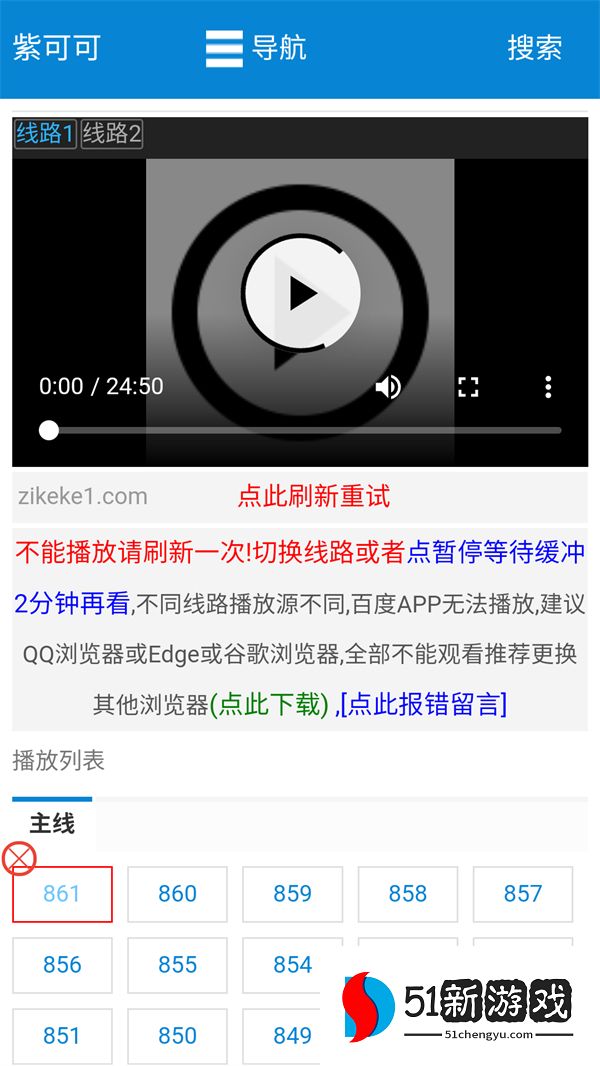The width and height of the screenshot is (600, 1066).
Task: Play episode 860
Action: click(x=177, y=894)
